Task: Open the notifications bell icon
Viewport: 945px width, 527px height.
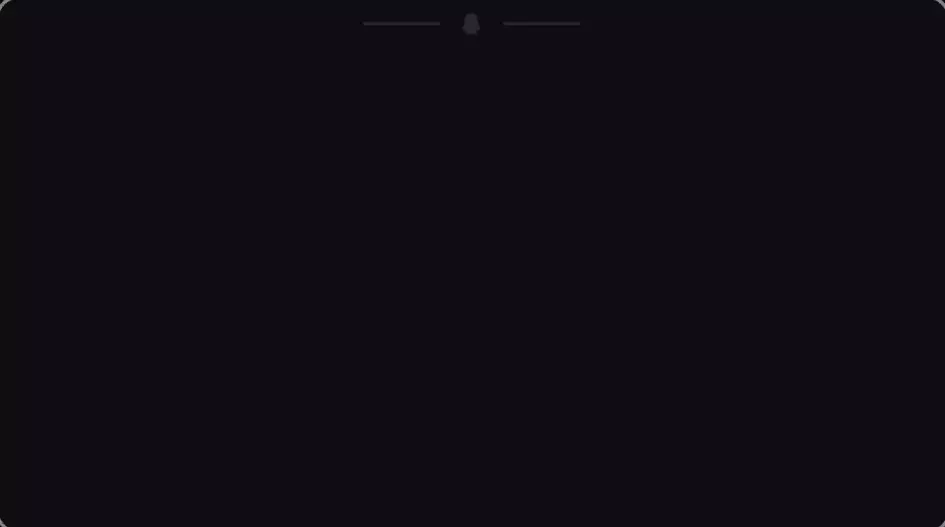Action: point(471,24)
